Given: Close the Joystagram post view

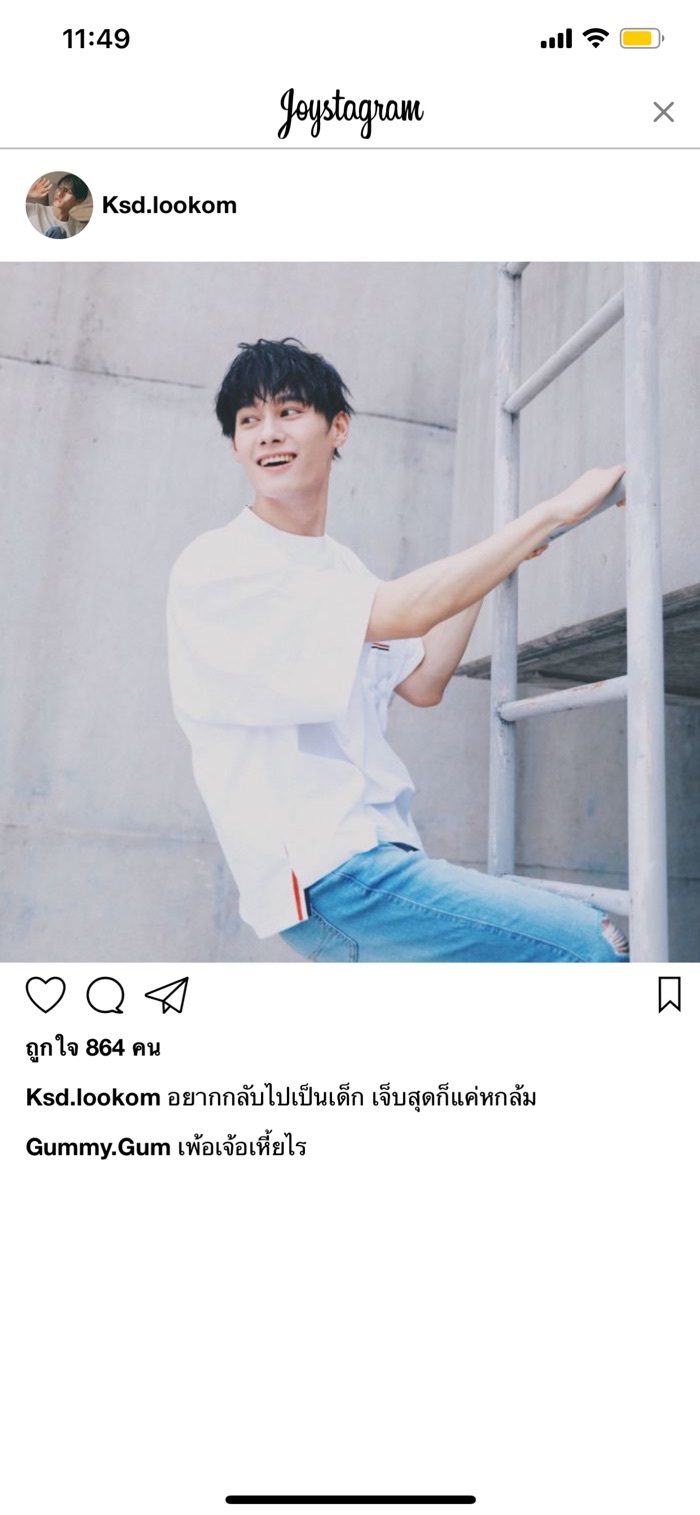Looking at the screenshot, I should 663,112.
